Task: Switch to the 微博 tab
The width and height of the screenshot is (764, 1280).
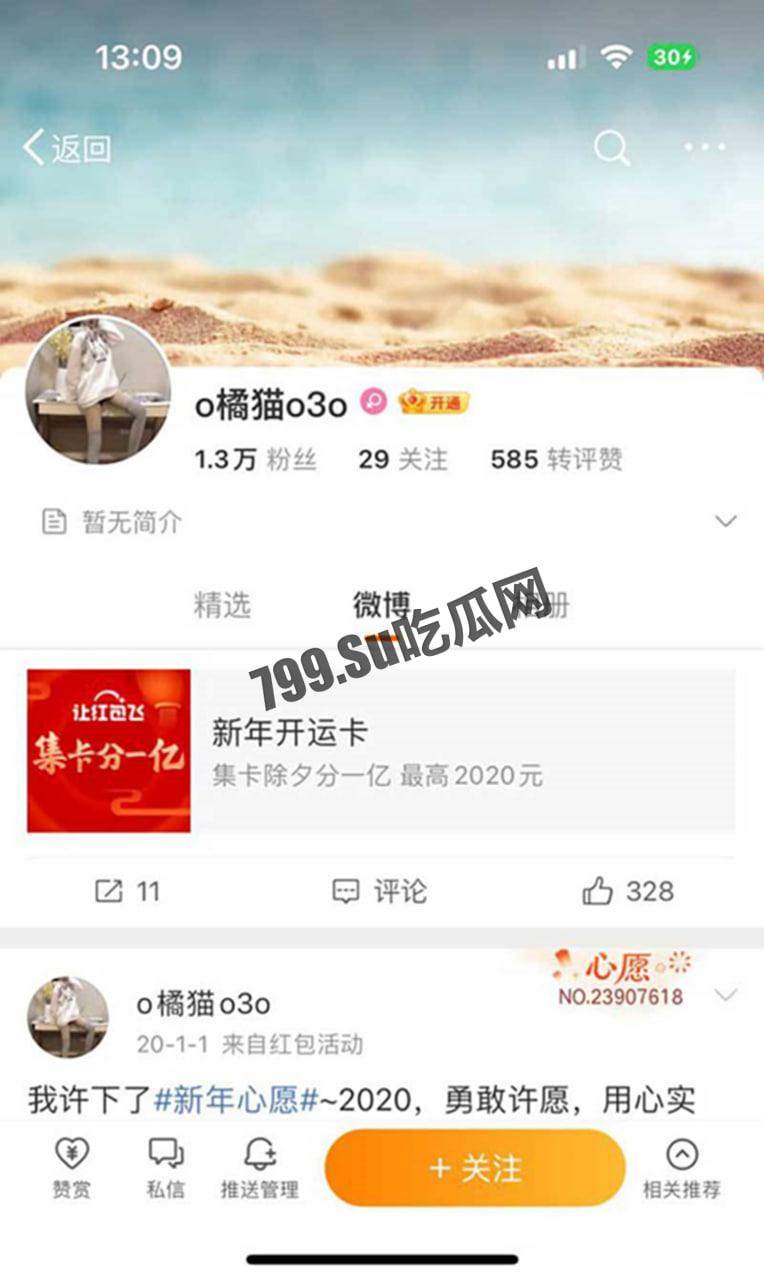Action: (x=381, y=605)
